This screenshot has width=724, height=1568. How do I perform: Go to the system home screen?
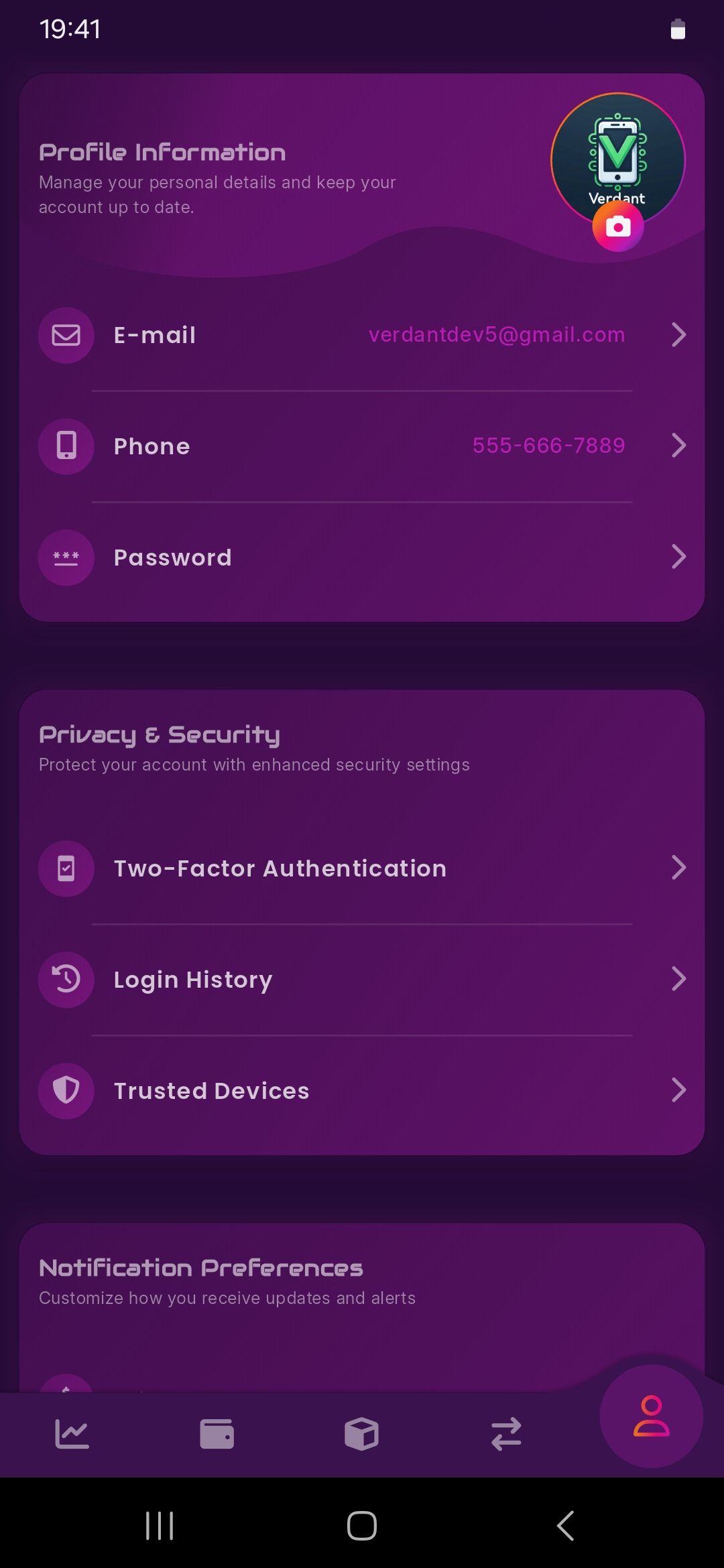click(x=362, y=1526)
